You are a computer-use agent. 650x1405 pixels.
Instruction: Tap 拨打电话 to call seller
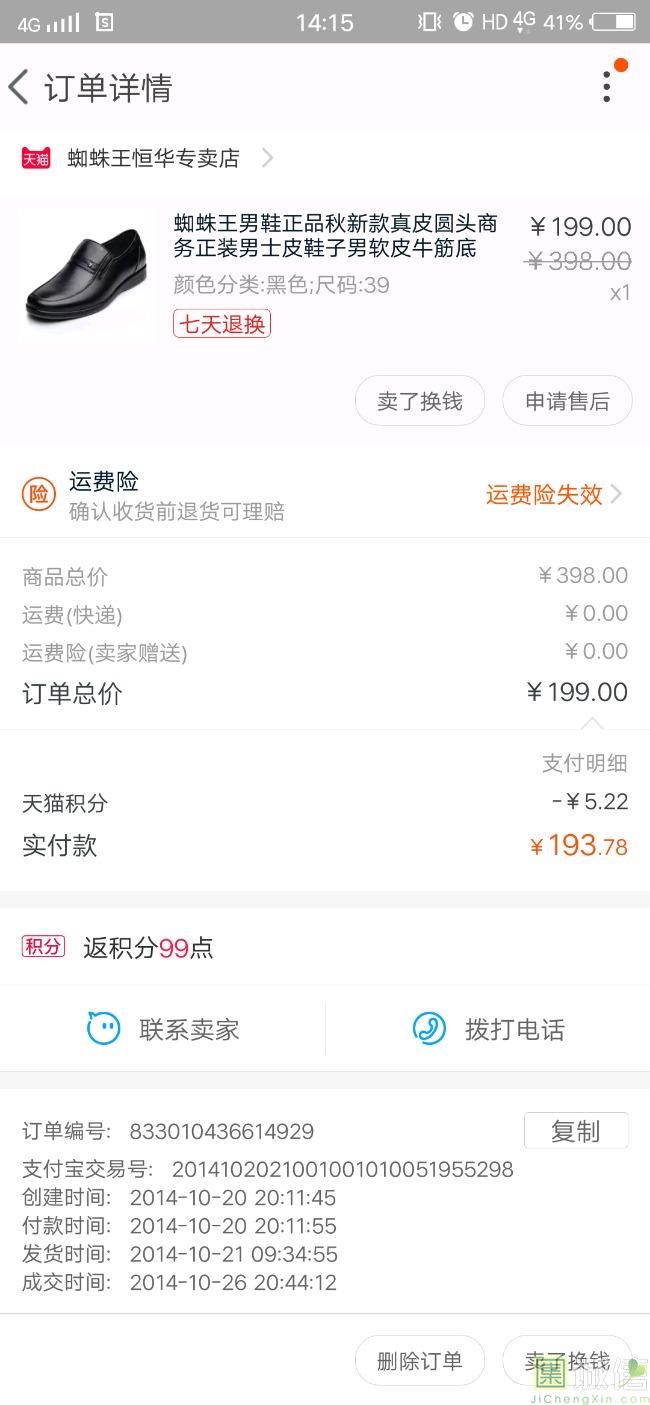(x=488, y=1029)
